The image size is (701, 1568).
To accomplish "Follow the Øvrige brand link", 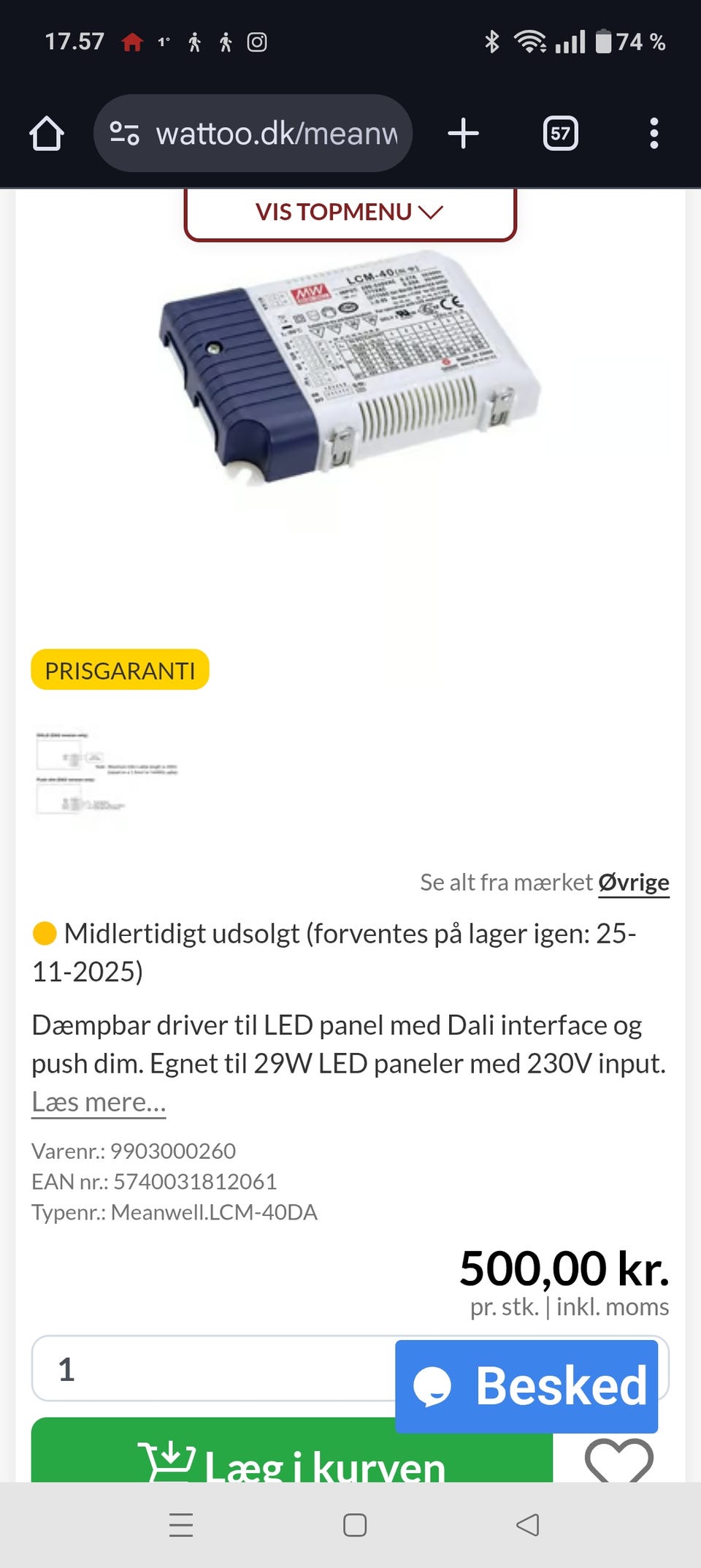I will coord(633,882).
